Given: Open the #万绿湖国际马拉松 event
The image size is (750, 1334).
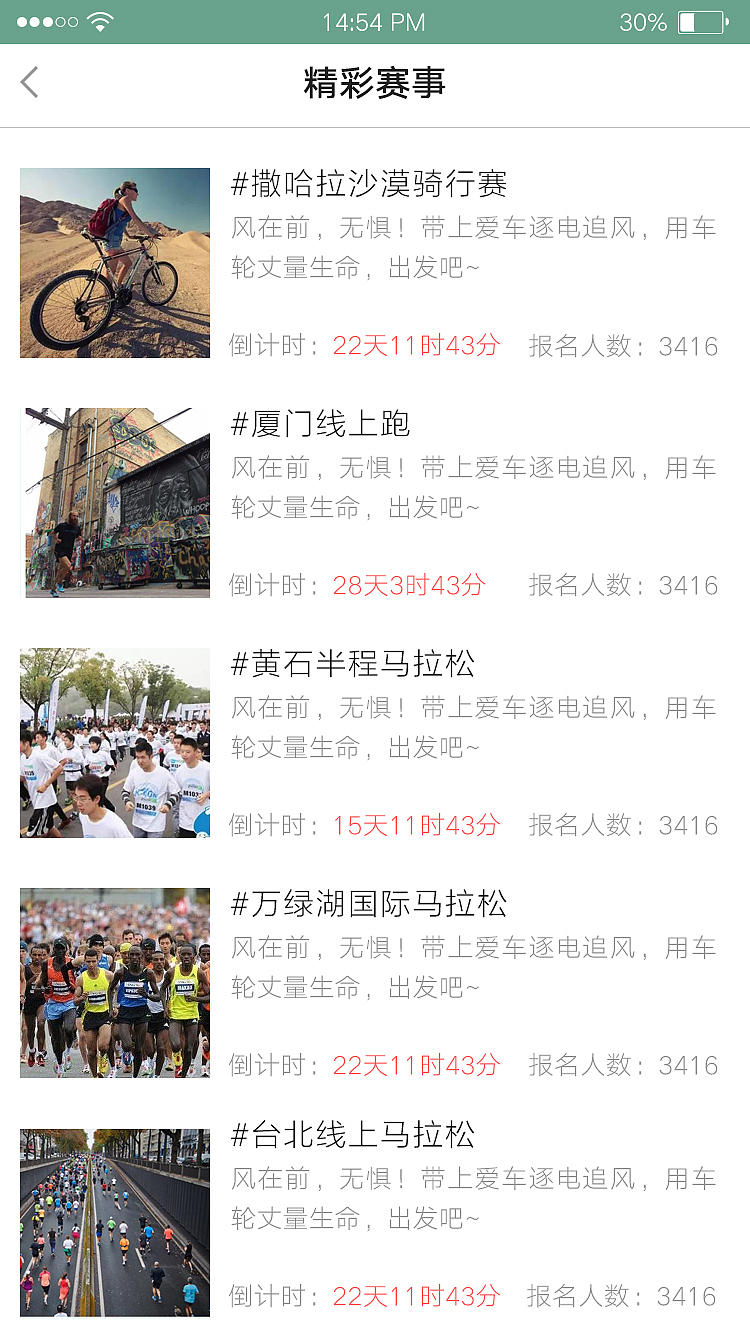Looking at the screenshot, I should point(369,904).
